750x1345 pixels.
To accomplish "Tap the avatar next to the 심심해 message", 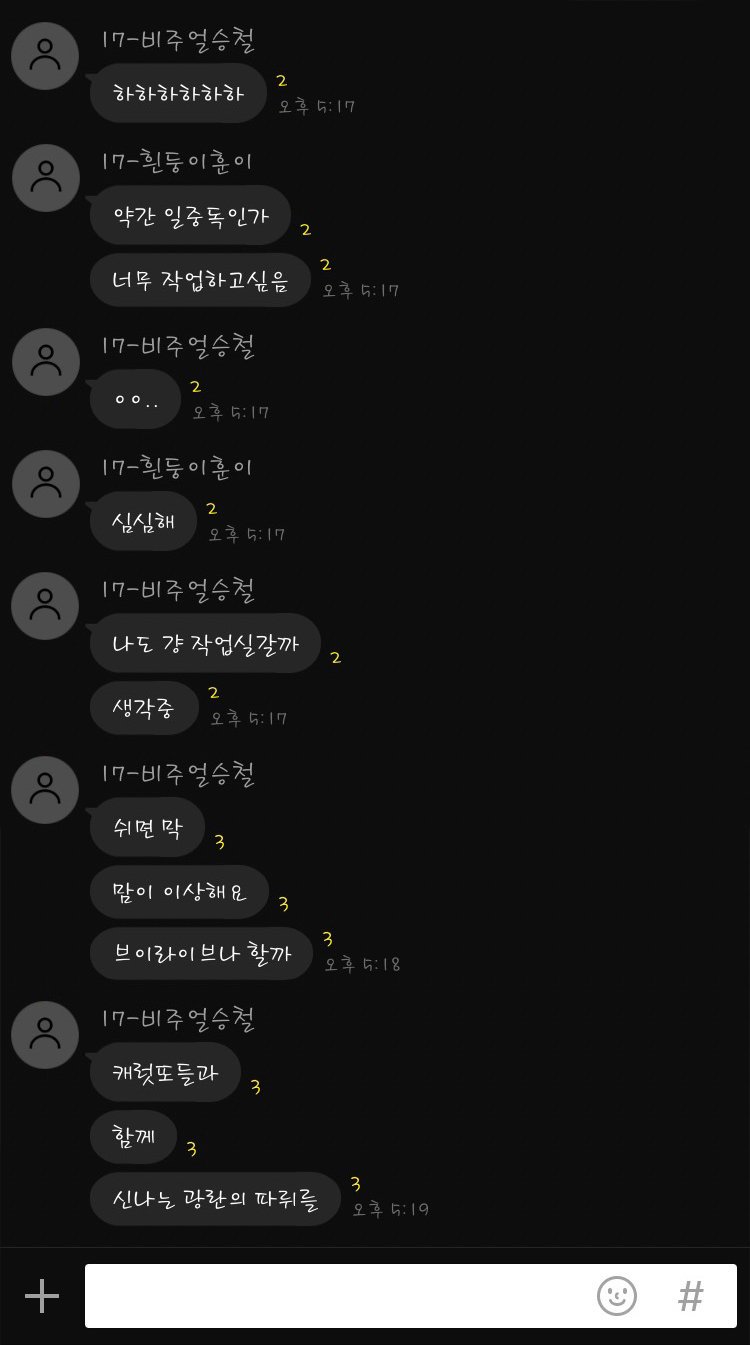I will point(45,483).
